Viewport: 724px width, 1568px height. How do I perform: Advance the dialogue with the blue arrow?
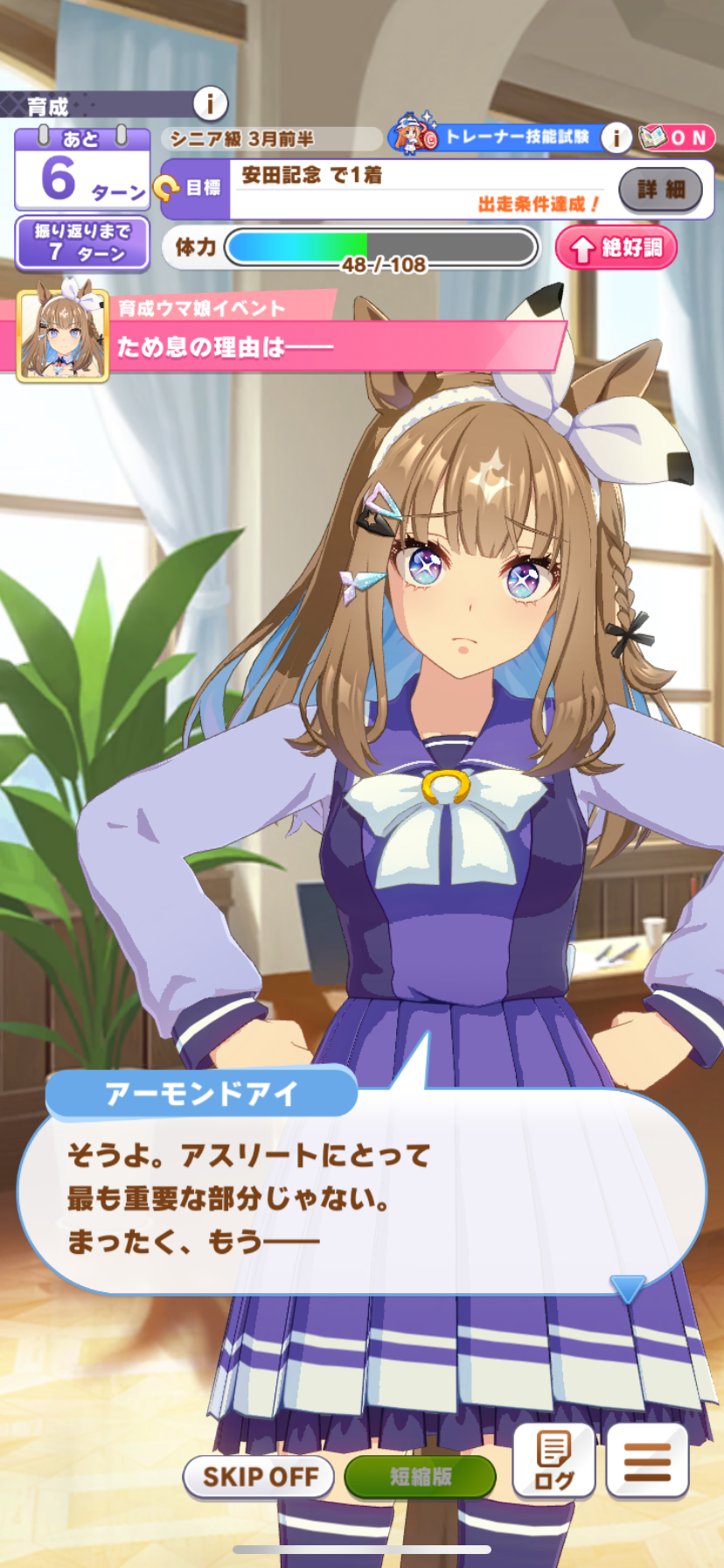[x=627, y=1288]
